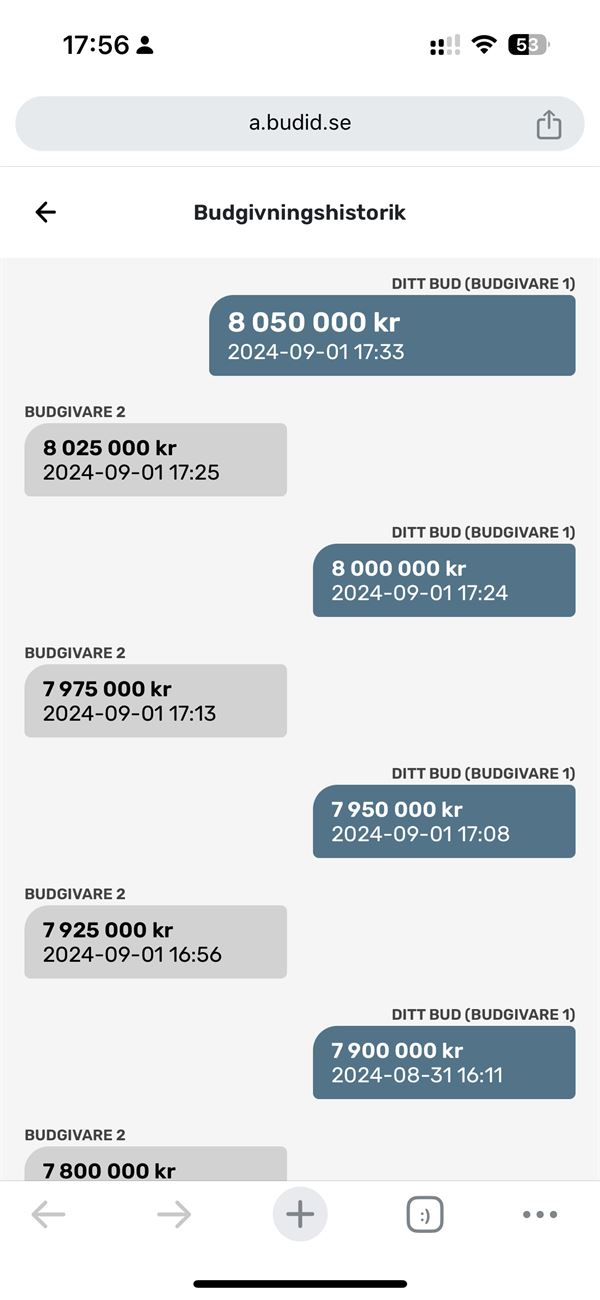
Task: Navigate forward with the browser's forward arrow
Action: [174, 1215]
